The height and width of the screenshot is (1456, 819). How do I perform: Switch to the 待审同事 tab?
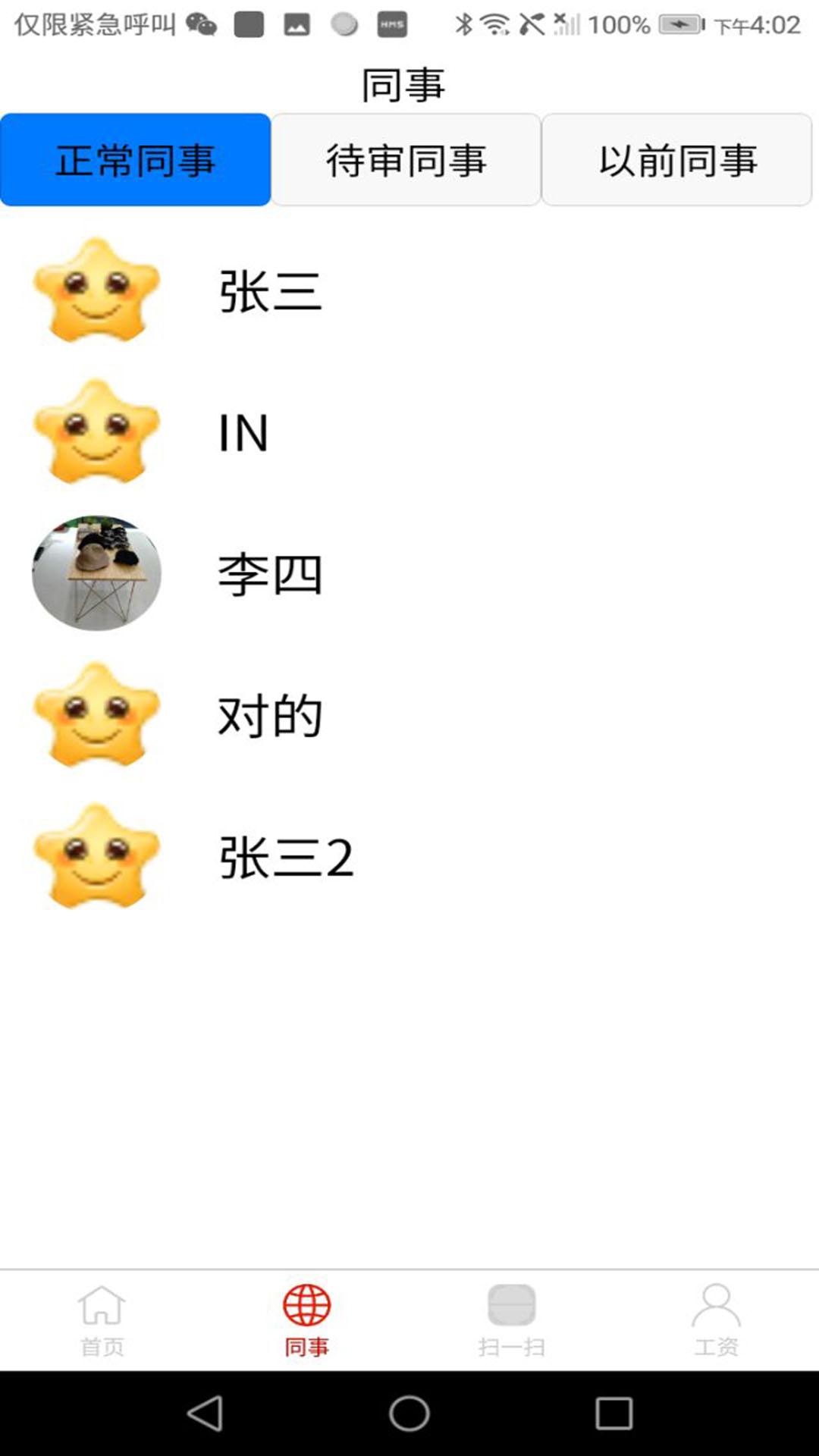tap(406, 160)
